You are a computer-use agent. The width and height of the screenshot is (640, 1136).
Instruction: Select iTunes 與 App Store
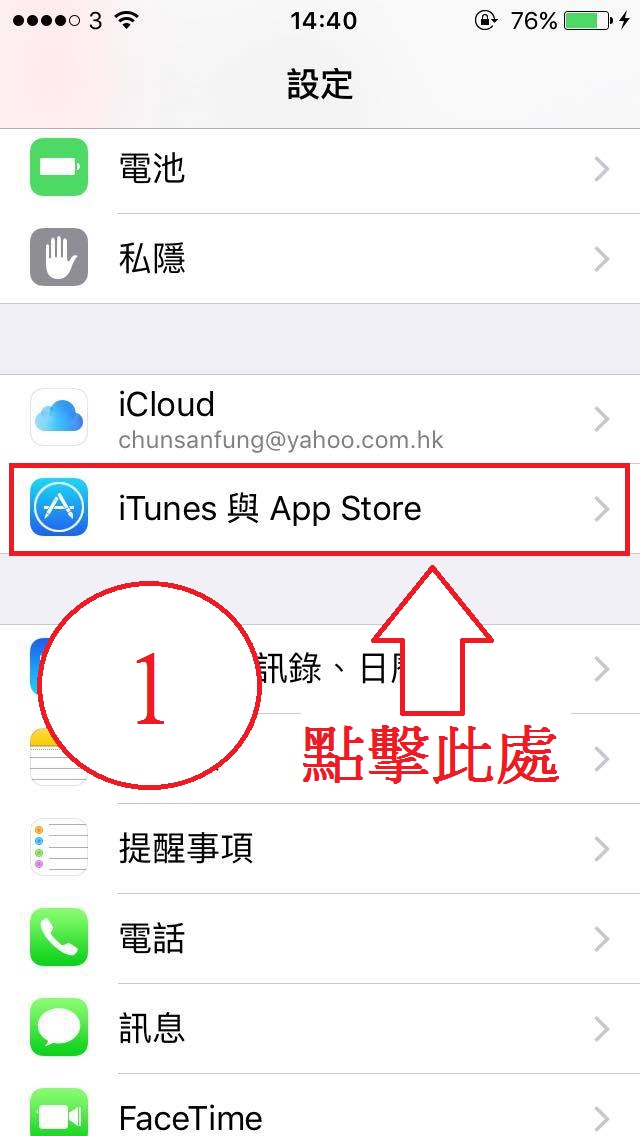320,508
